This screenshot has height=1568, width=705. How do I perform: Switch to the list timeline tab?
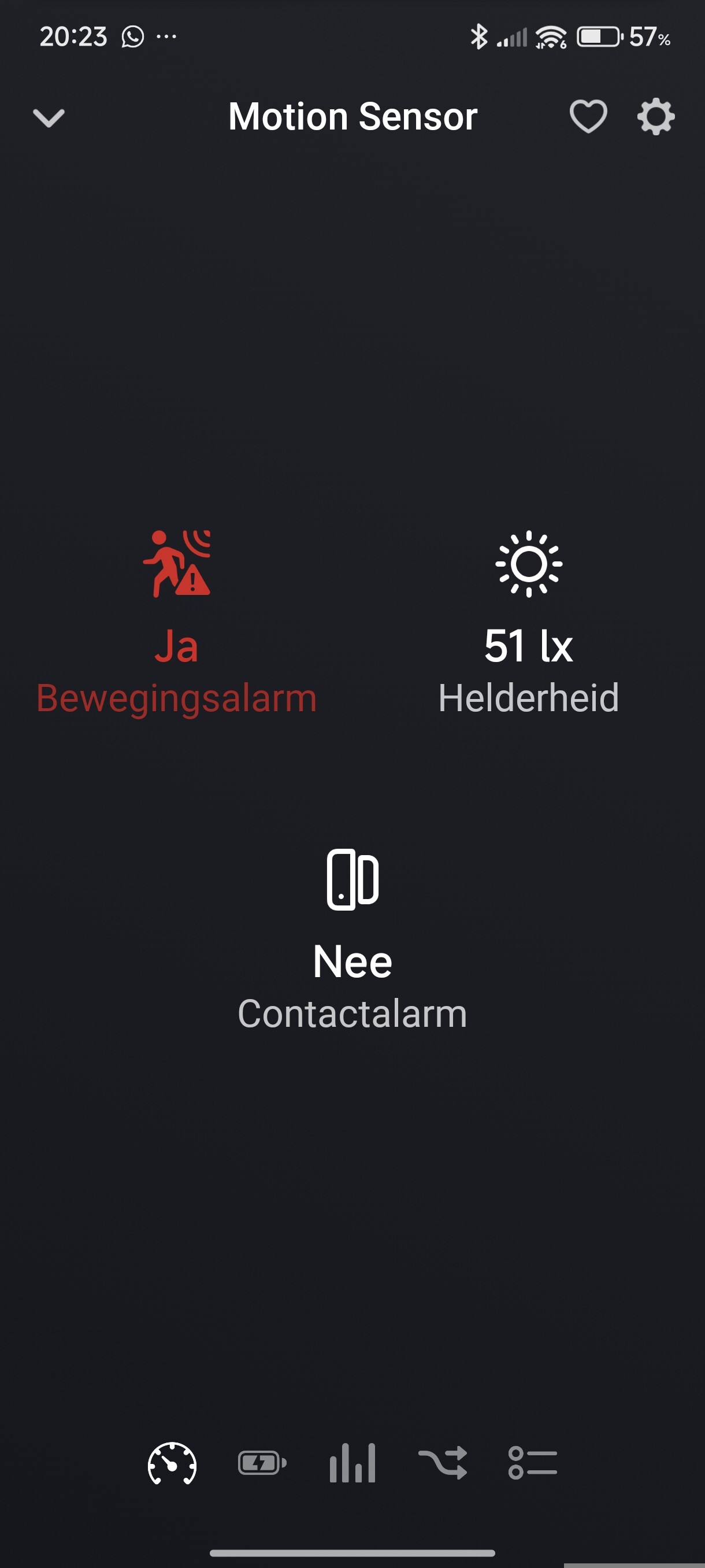click(532, 1463)
